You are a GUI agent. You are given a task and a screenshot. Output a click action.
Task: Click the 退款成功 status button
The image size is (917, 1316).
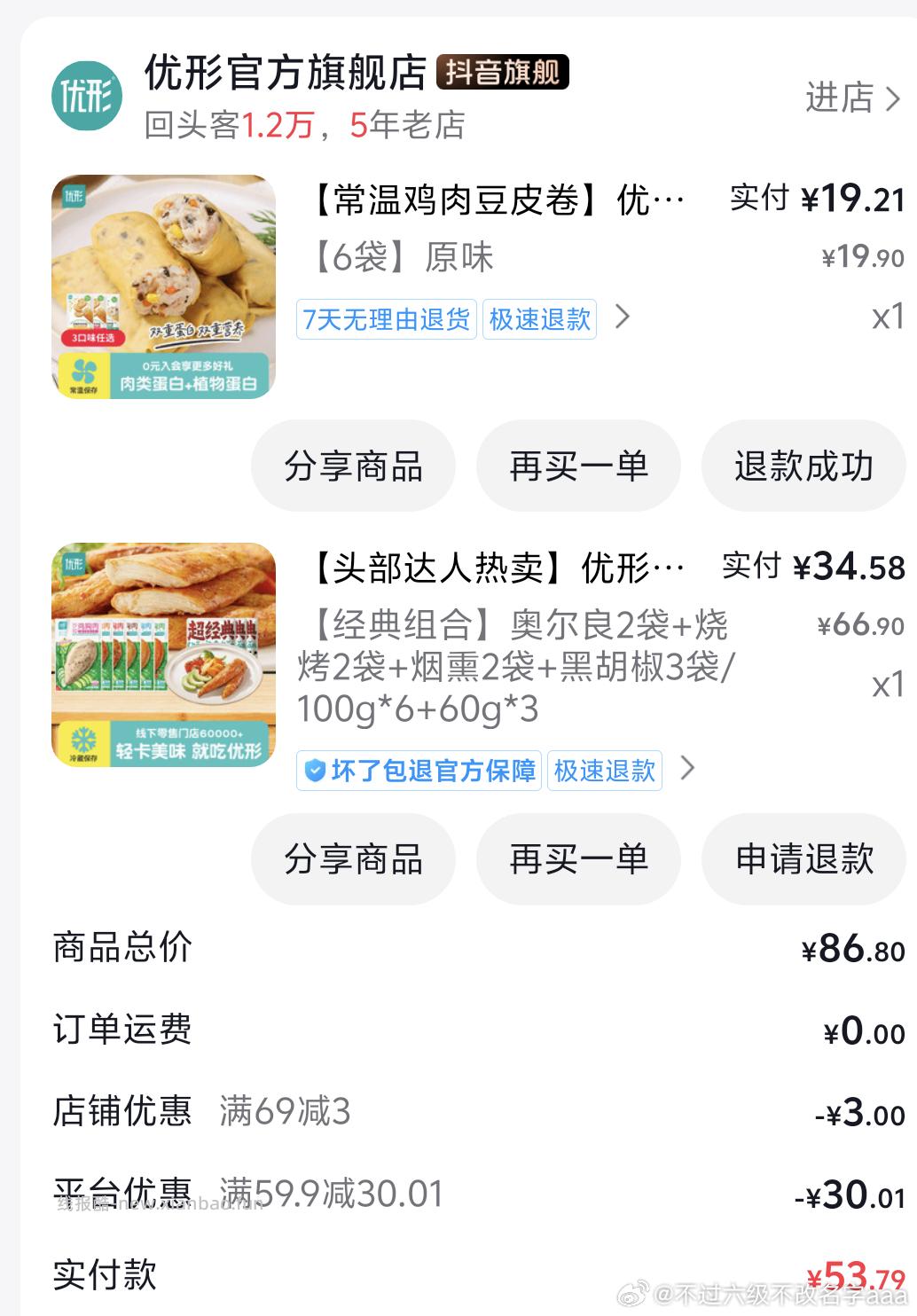803,465
